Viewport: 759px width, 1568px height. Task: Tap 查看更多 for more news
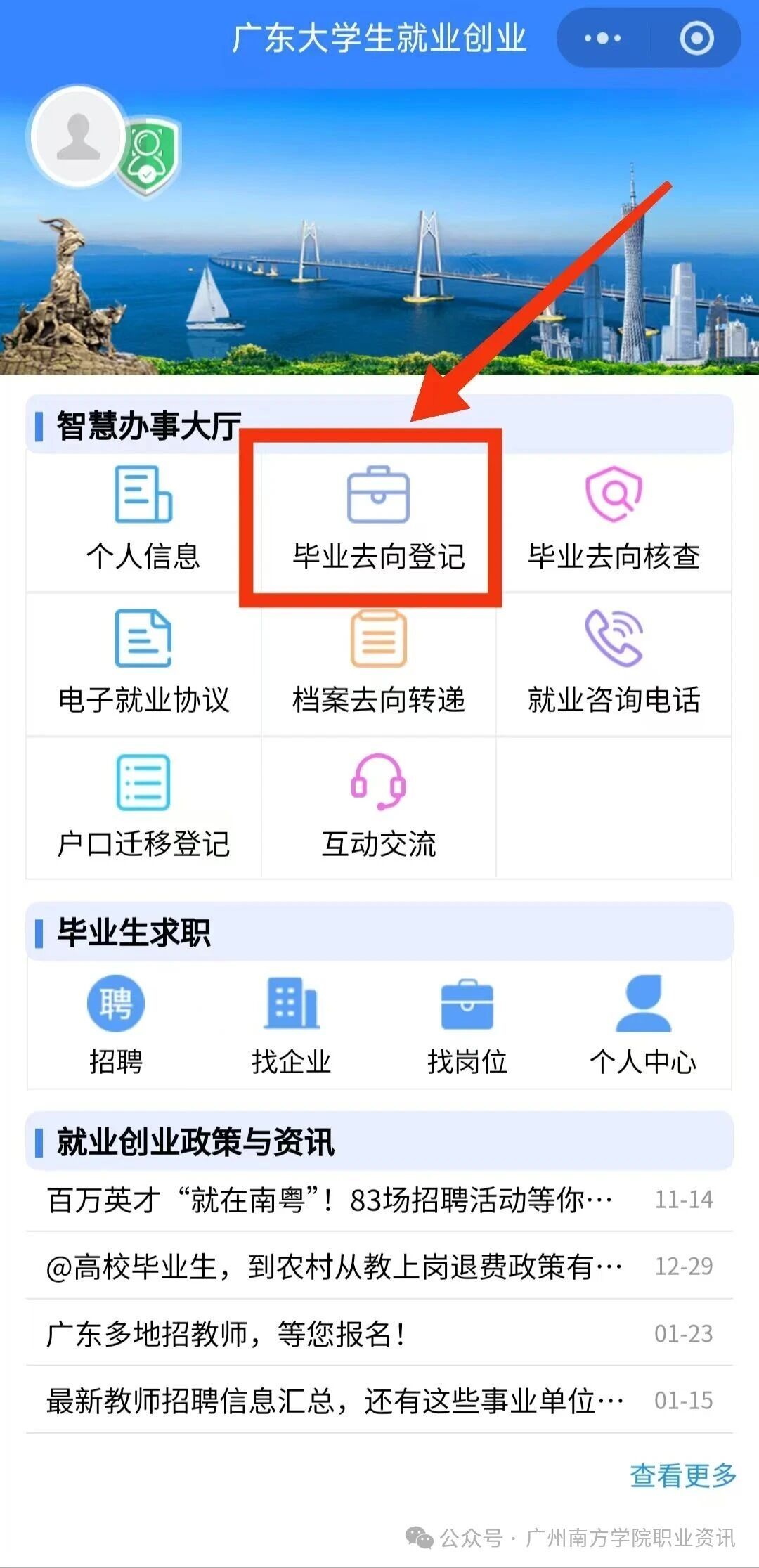[682, 1475]
